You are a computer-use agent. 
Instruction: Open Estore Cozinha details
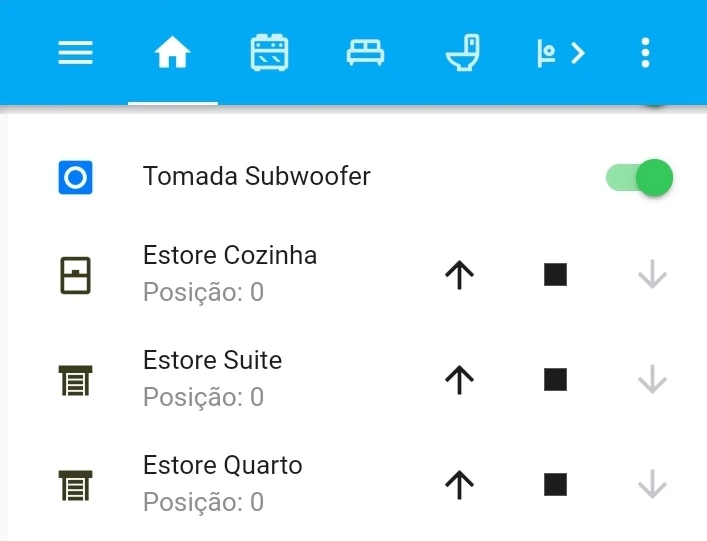pyautogui.click(x=230, y=256)
